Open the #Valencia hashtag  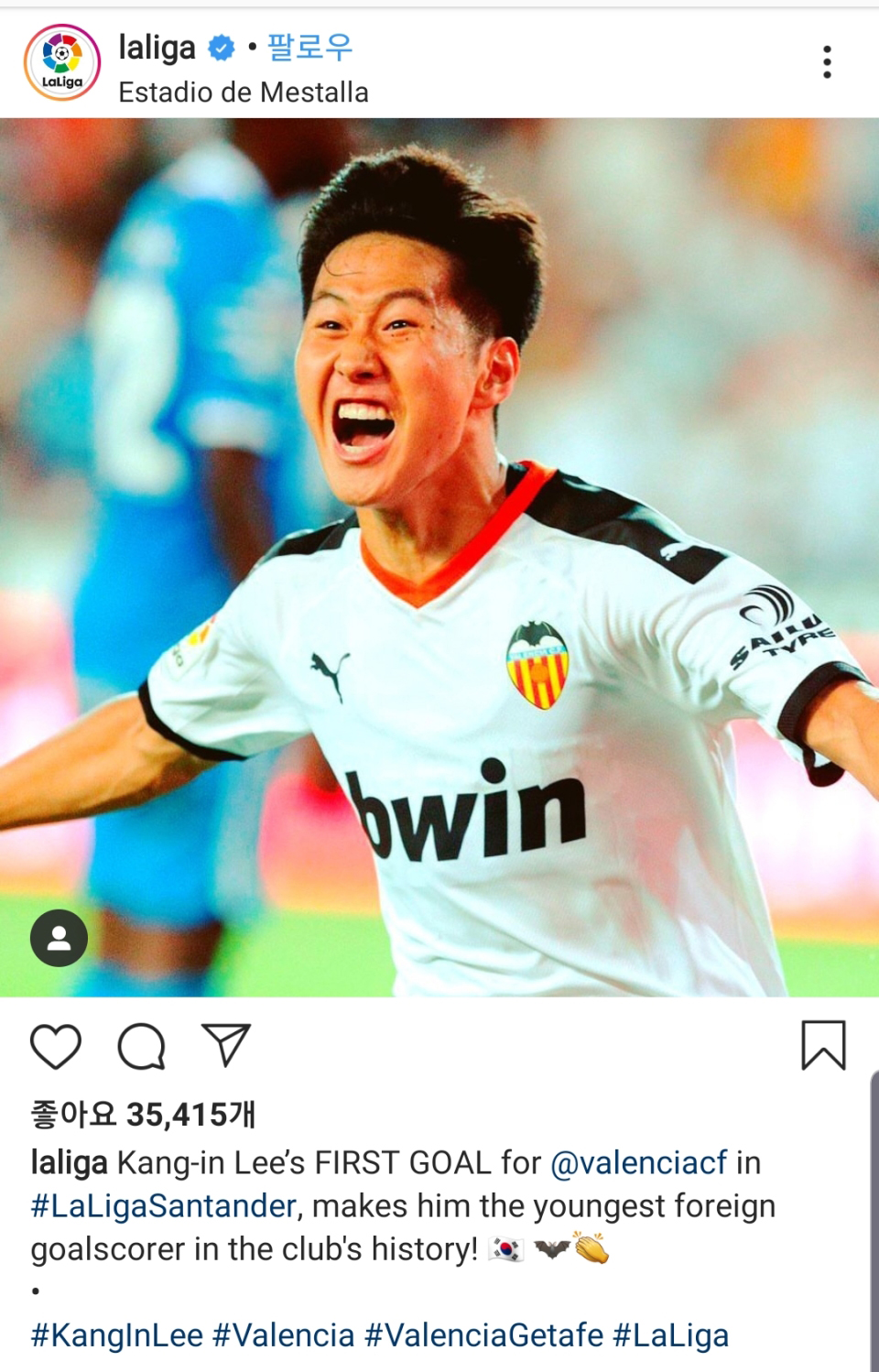[283, 1335]
